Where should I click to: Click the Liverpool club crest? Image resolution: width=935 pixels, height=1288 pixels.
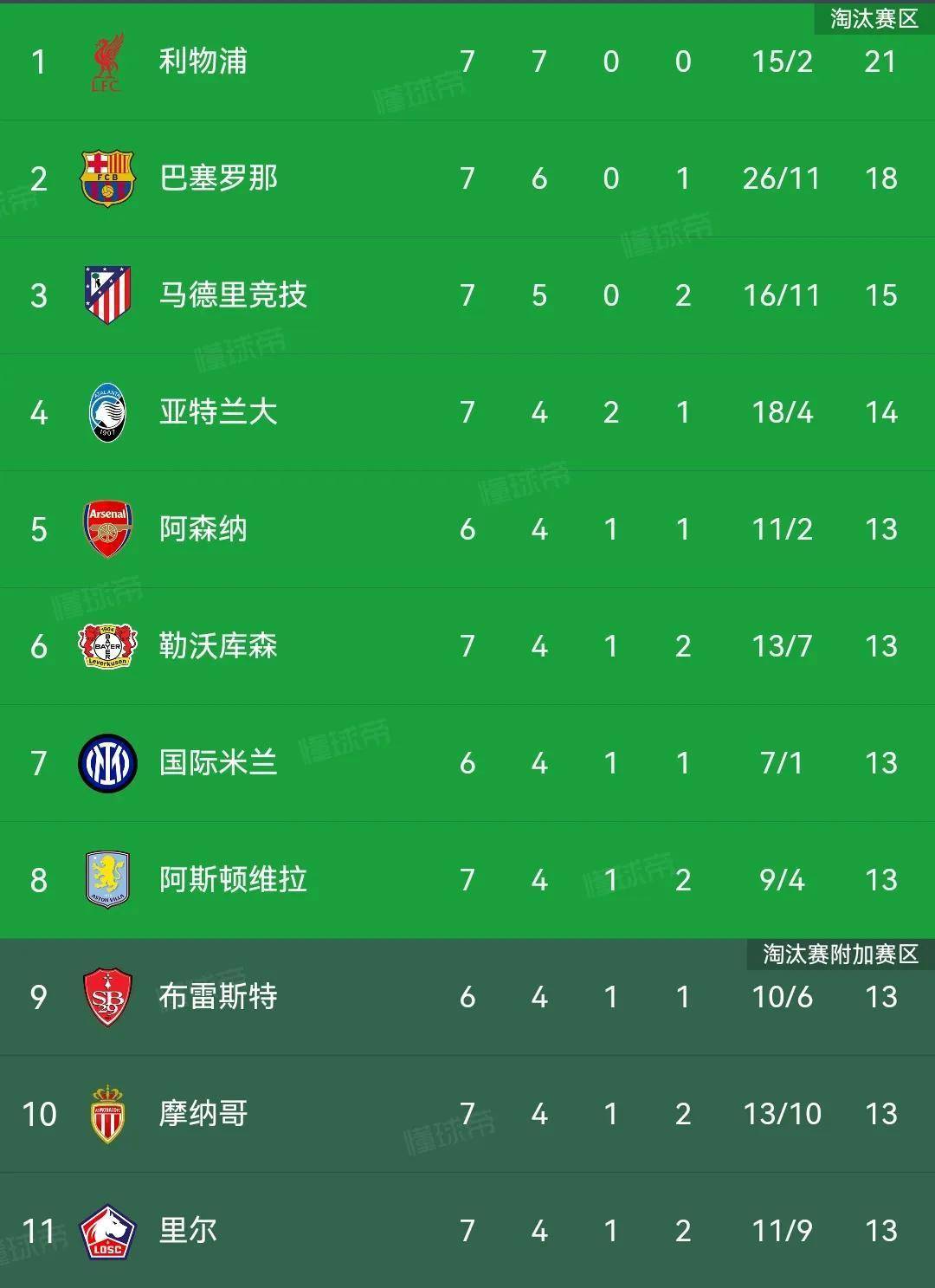(x=107, y=61)
